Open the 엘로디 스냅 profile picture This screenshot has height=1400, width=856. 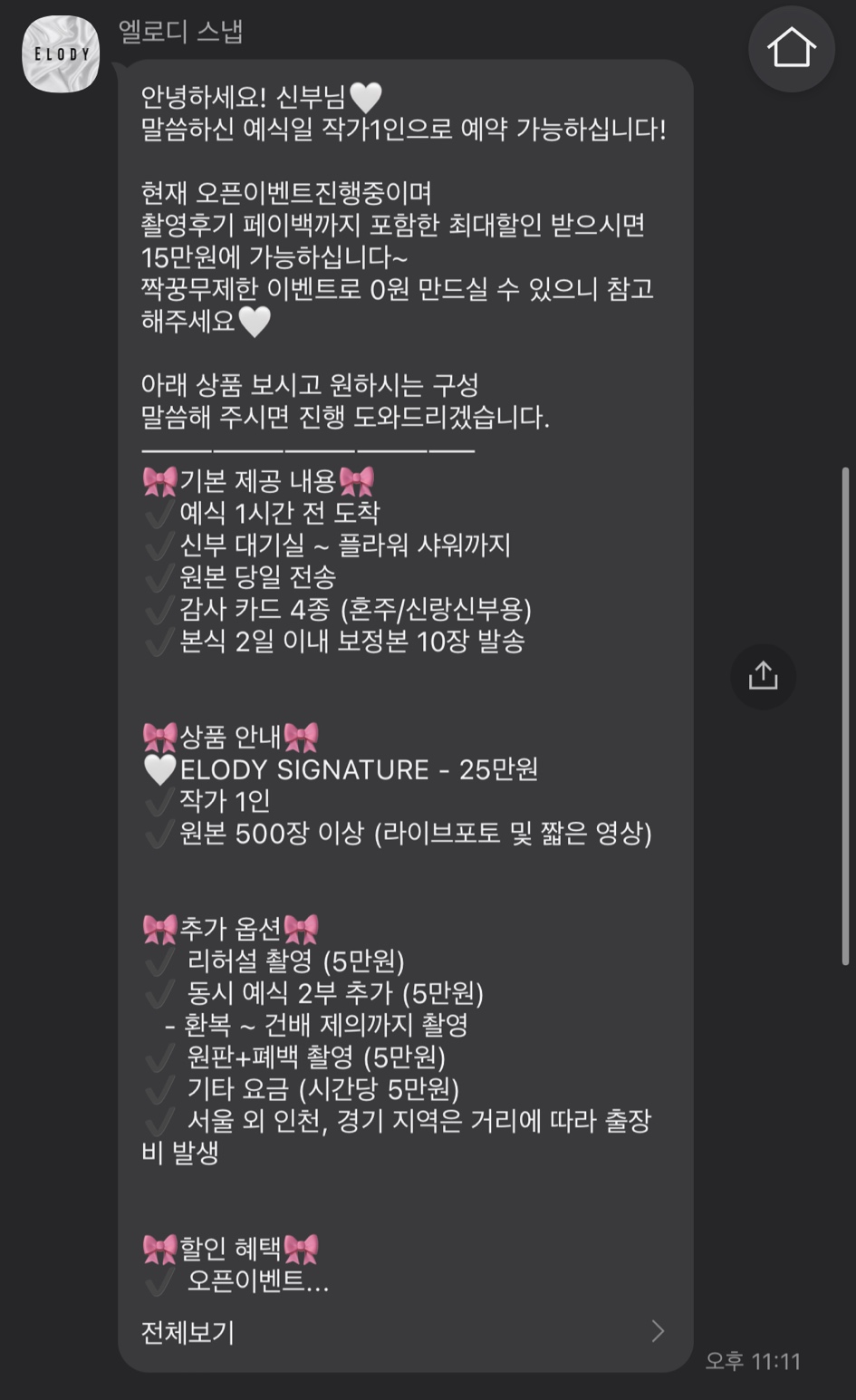(x=61, y=54)
